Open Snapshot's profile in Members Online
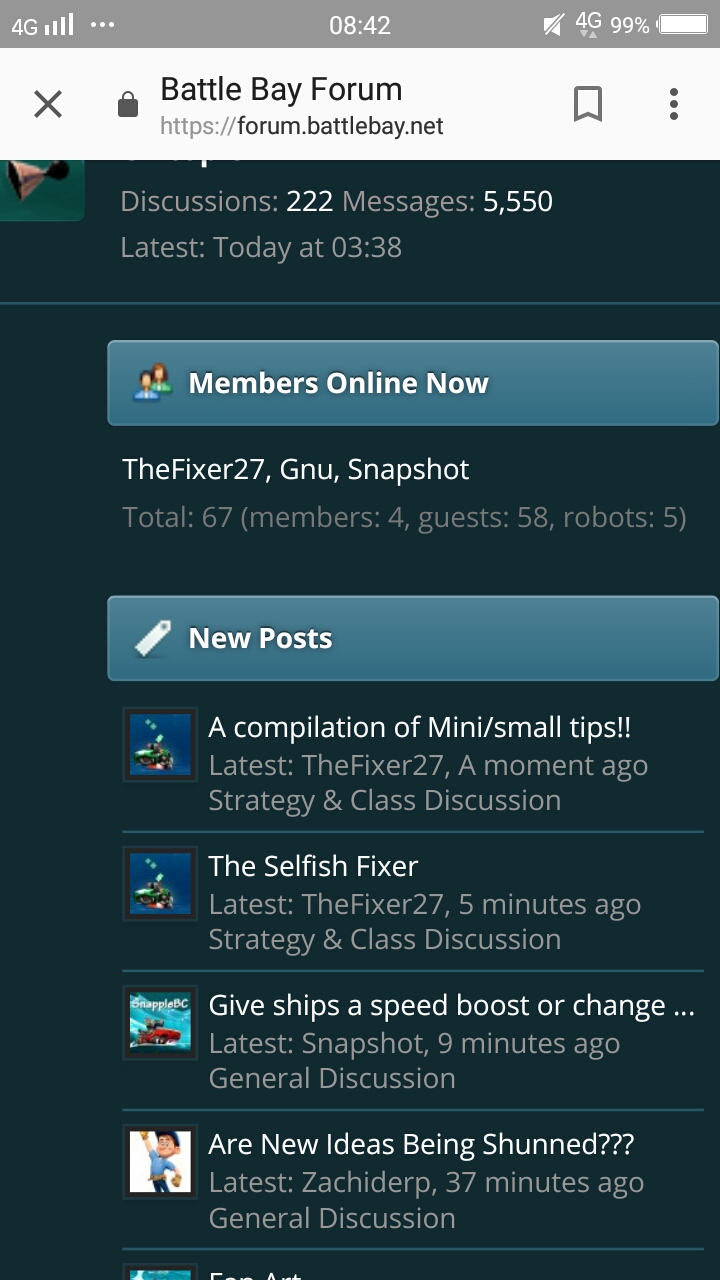Screen dimensions: 720x1280 click(408, 469)
